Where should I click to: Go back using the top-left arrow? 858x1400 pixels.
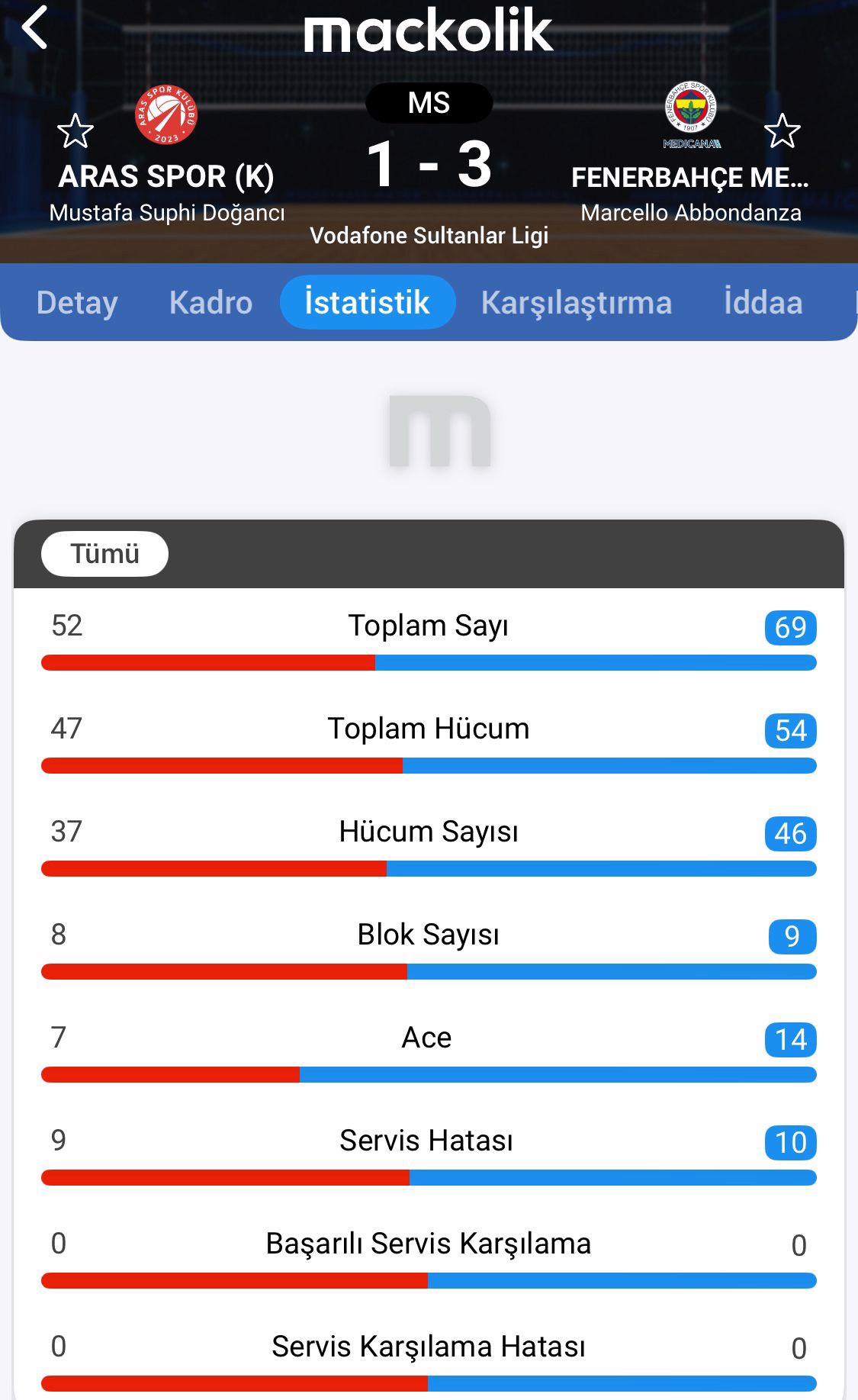click(x=35, y=27)
